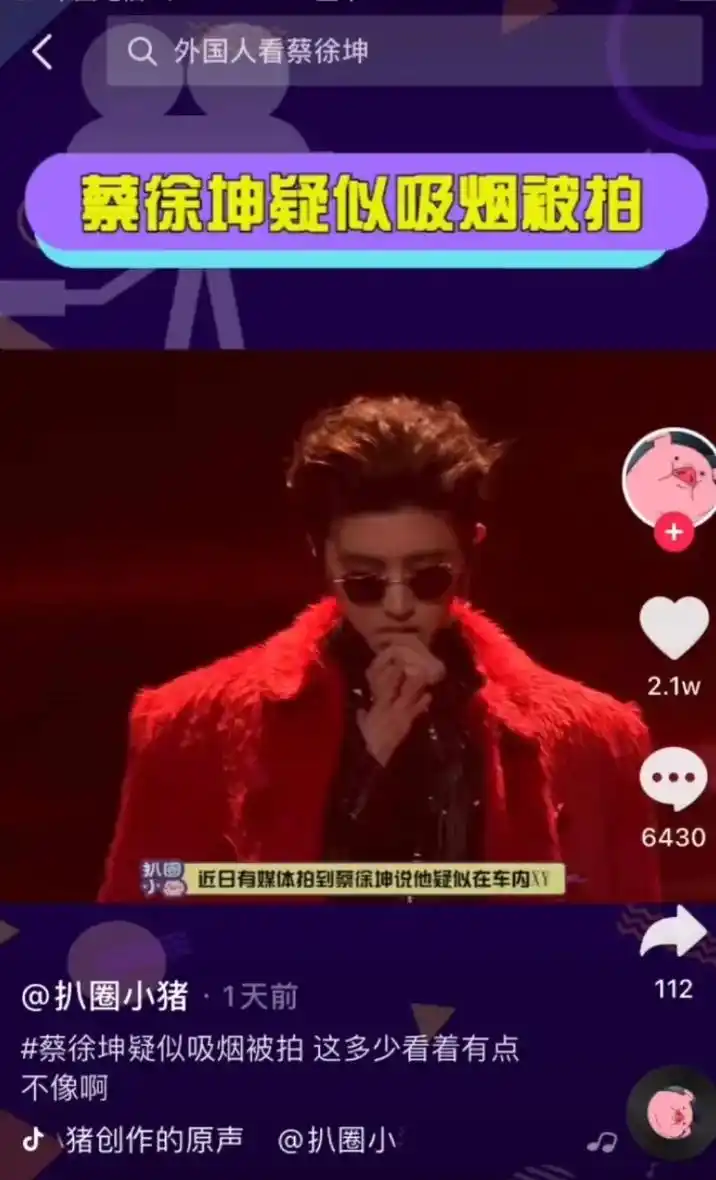Open the @扒圈小猪 username link
716x1180 pixels.
[105, 996]
